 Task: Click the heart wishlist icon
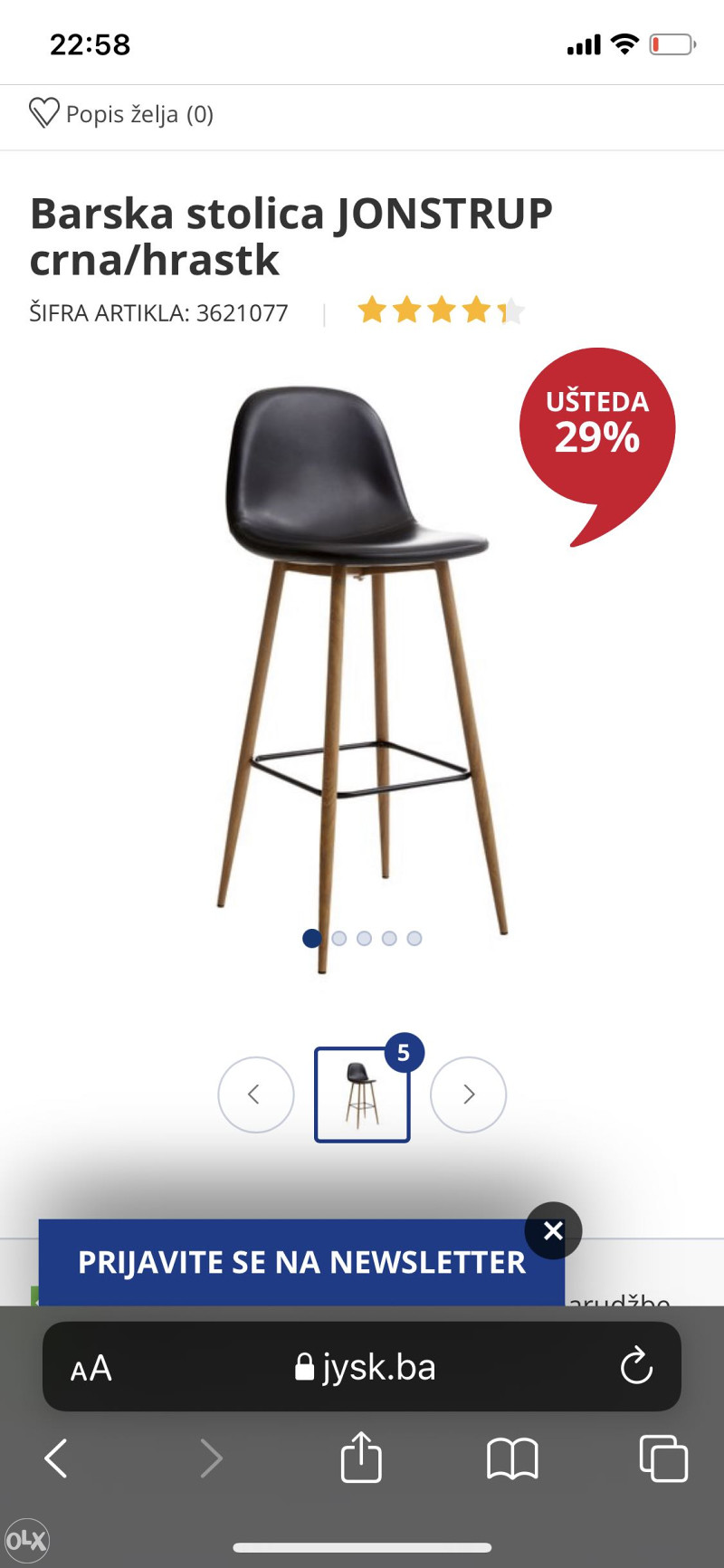click(44, 112)
